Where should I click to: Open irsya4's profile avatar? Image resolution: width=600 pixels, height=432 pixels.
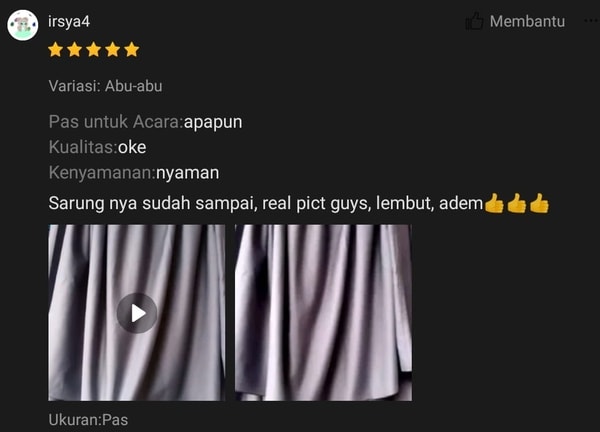(23, 24)
